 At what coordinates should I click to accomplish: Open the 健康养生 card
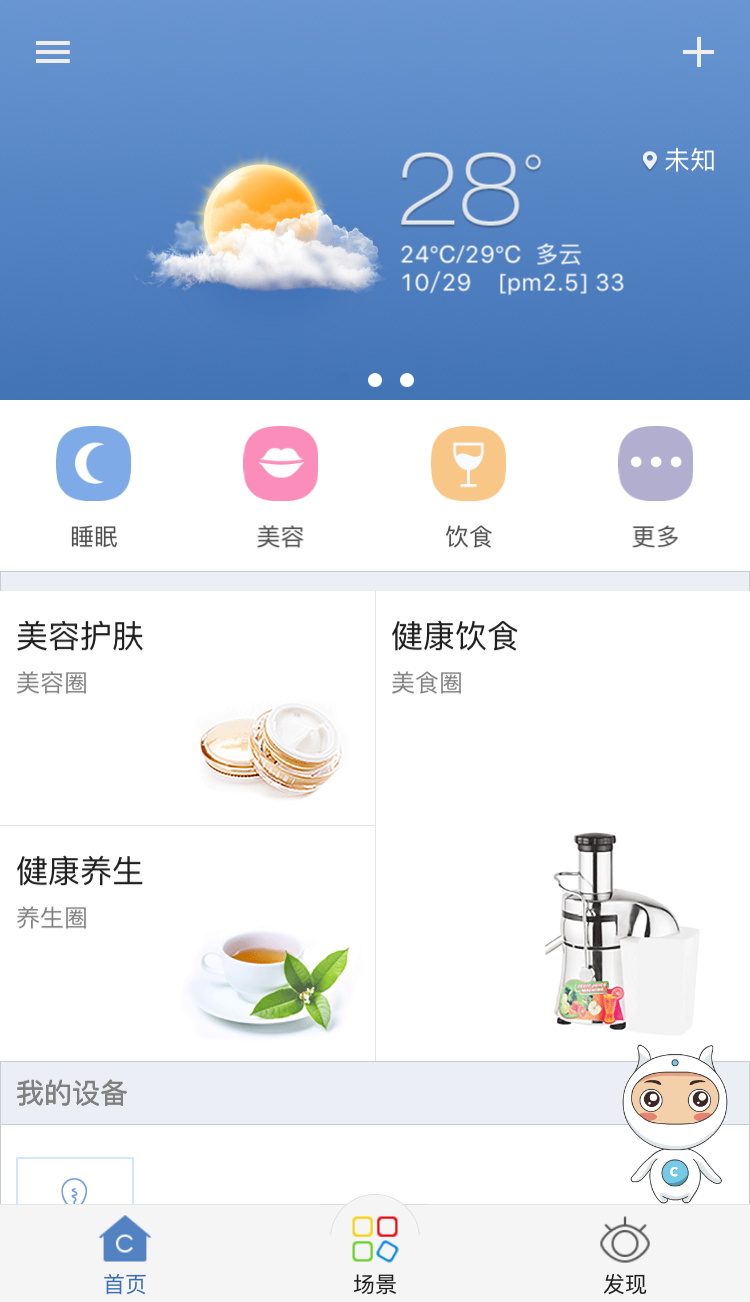(x=187, y=943)
